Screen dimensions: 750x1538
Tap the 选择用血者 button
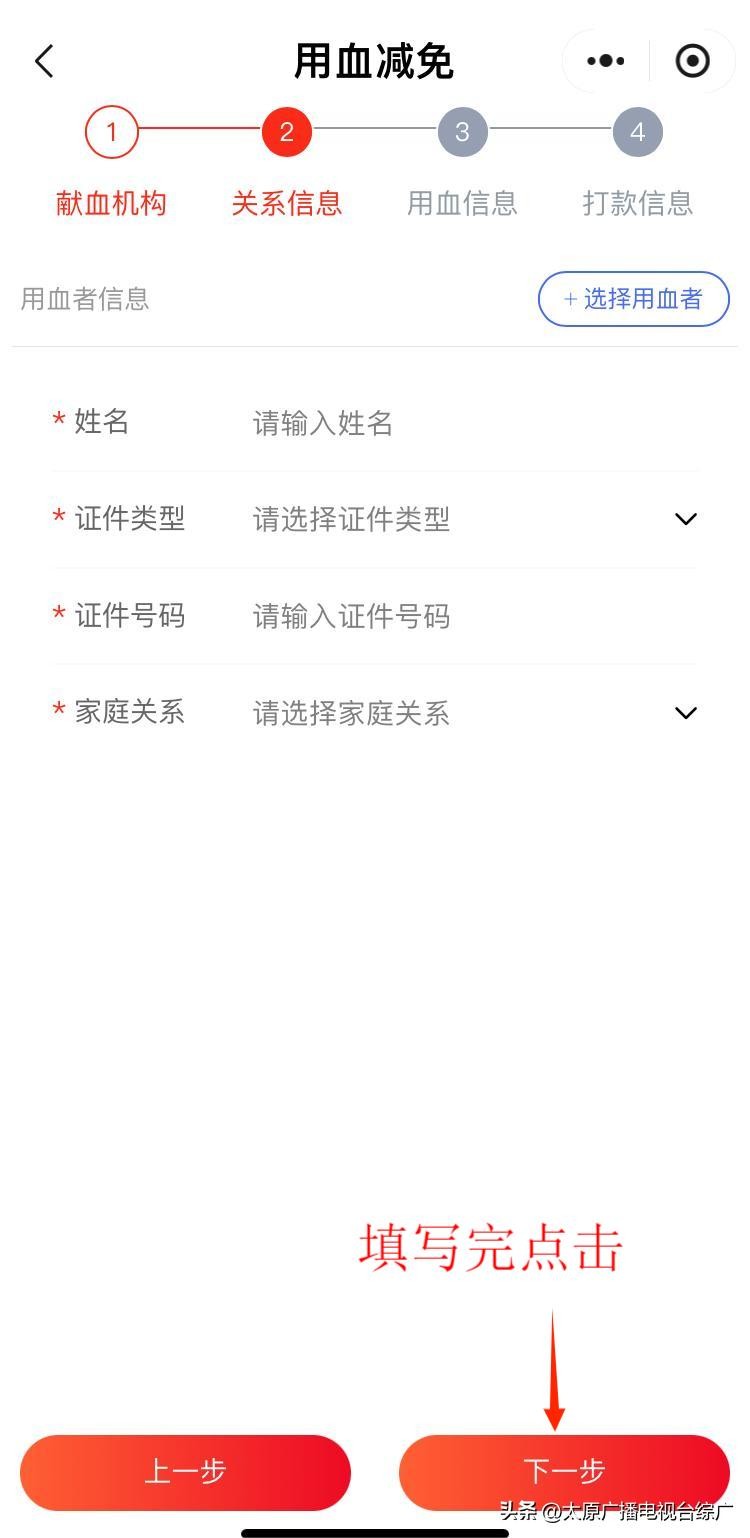coord(633,299)
